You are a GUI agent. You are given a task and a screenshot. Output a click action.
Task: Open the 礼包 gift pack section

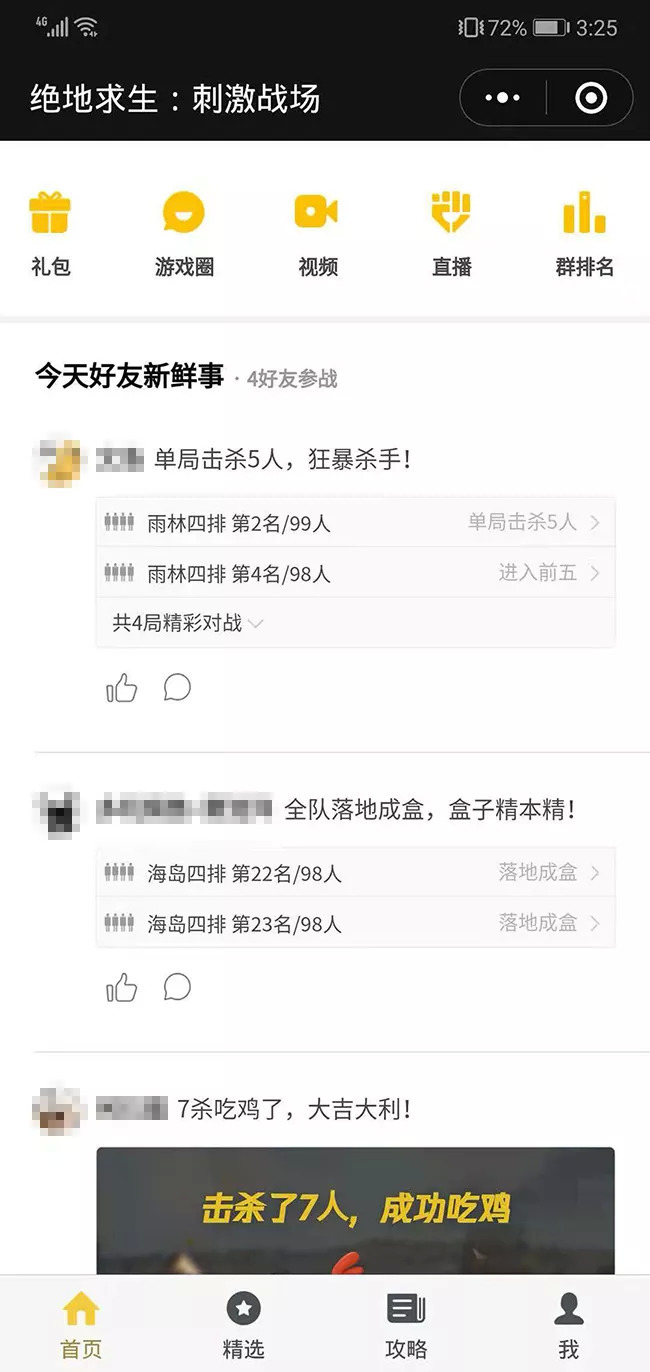[x=50, y=234]
